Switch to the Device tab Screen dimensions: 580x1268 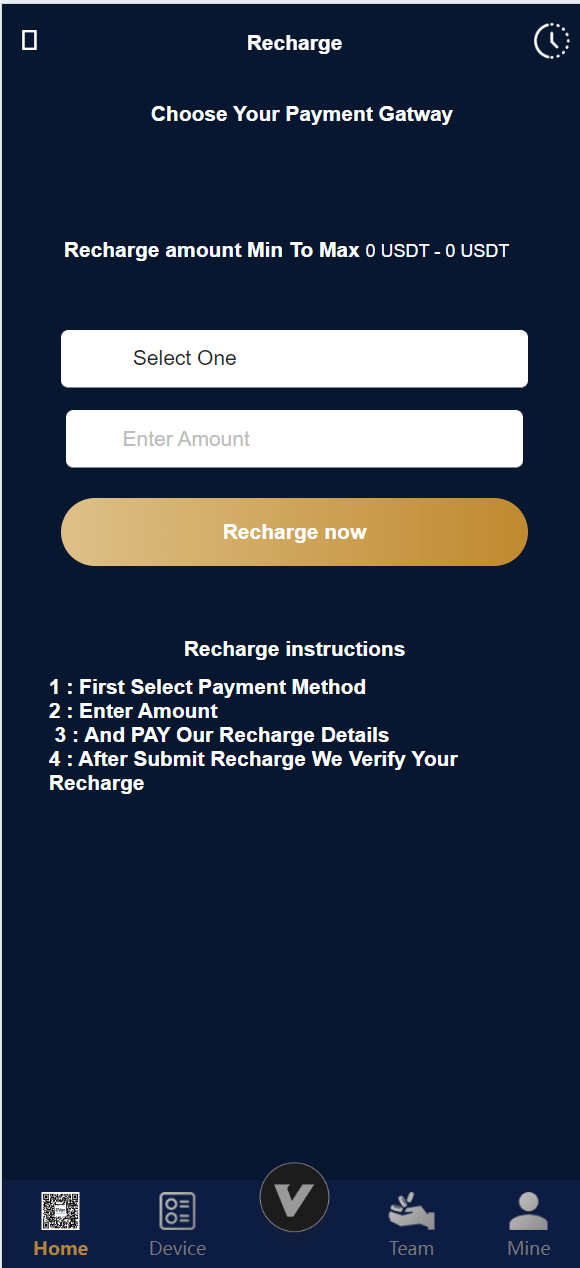click(x=178, y=1224)
